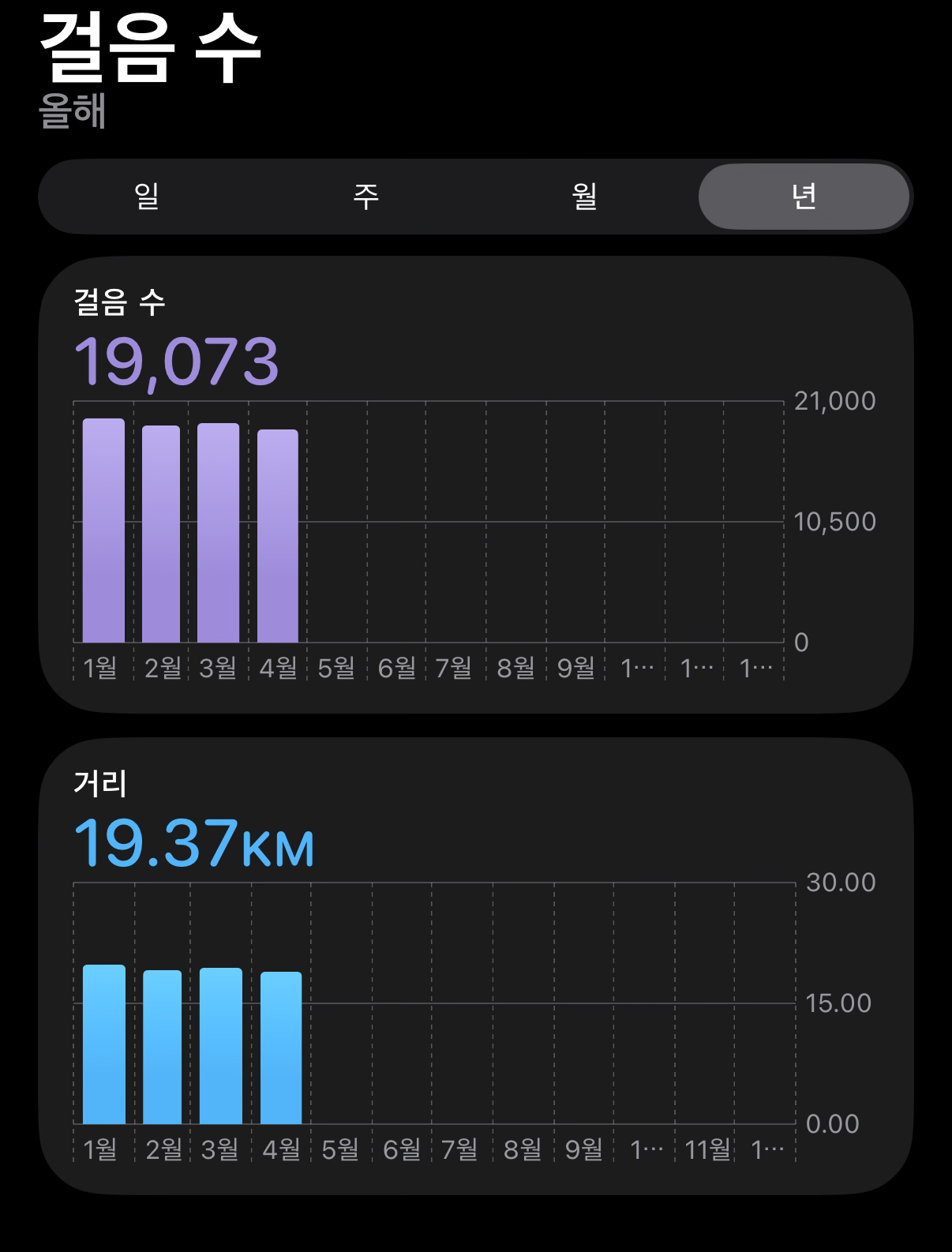
Task: Switch to the 일 (day) view
Action: click(147, 196)
